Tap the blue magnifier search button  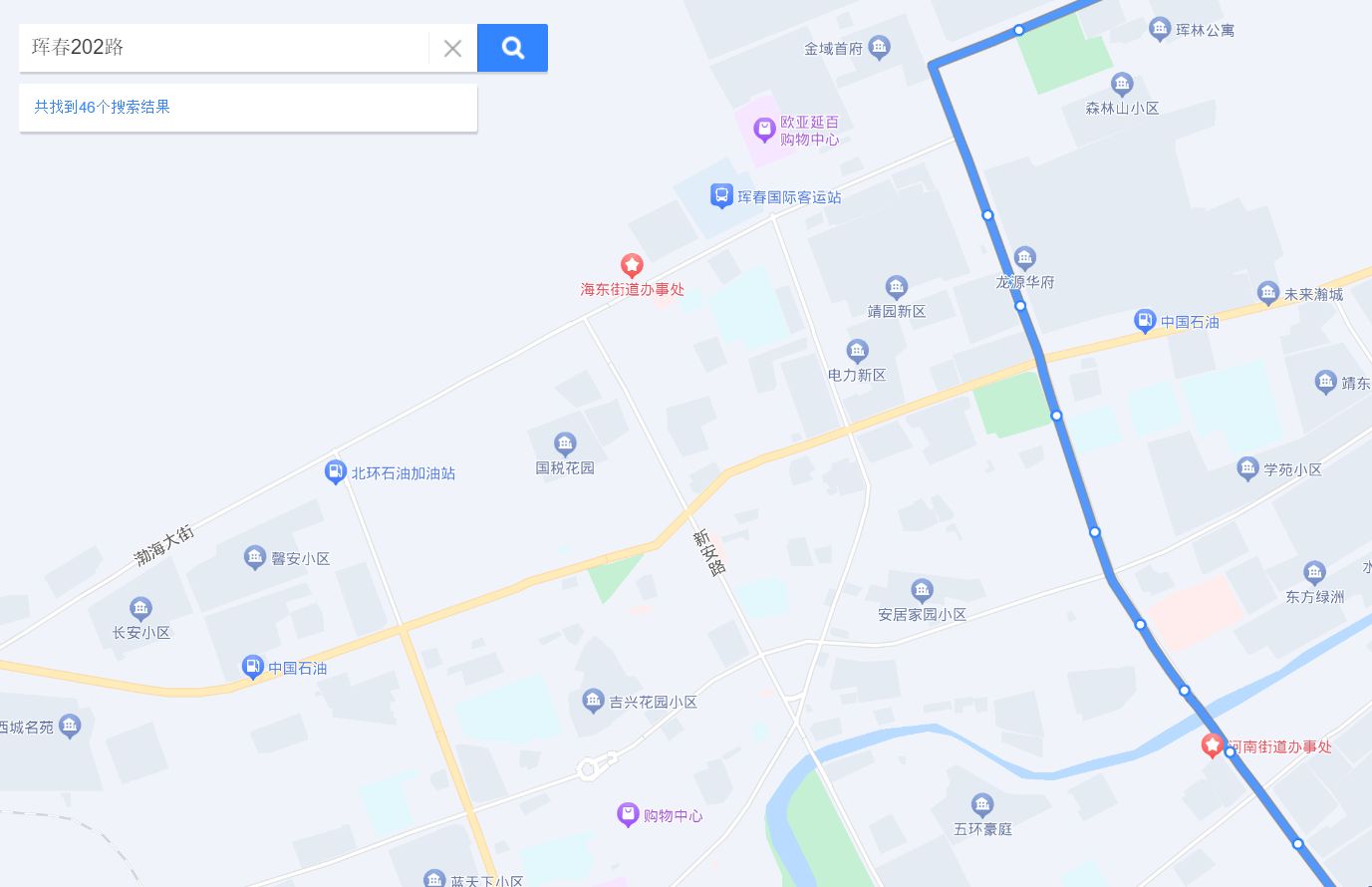click(512, 48)
